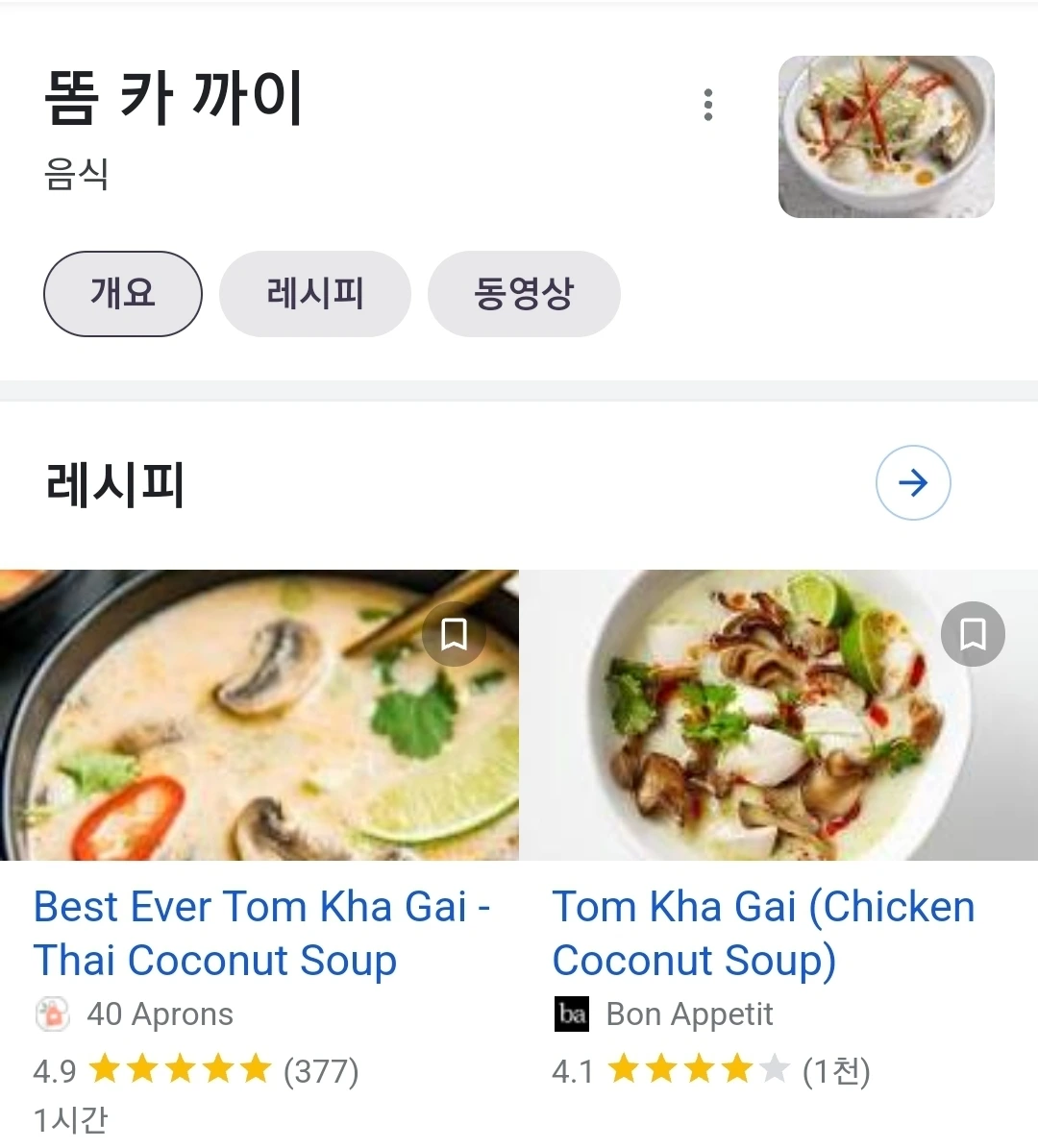This screenshot has width=1038, height=1148.
Task: Open the three-dot overflow menu
Action: pyautogui.click(x=708, y=105)
